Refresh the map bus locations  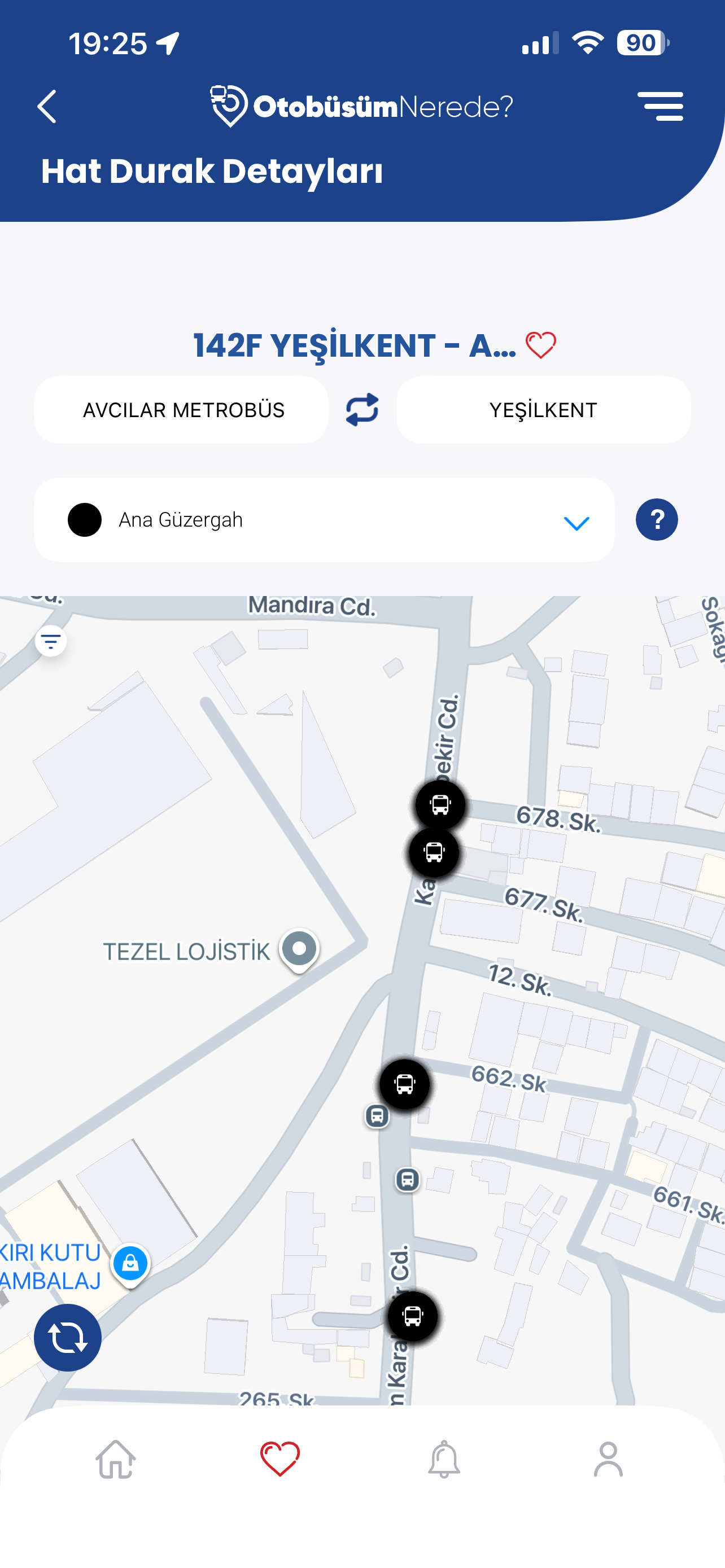coord(68,1337)
